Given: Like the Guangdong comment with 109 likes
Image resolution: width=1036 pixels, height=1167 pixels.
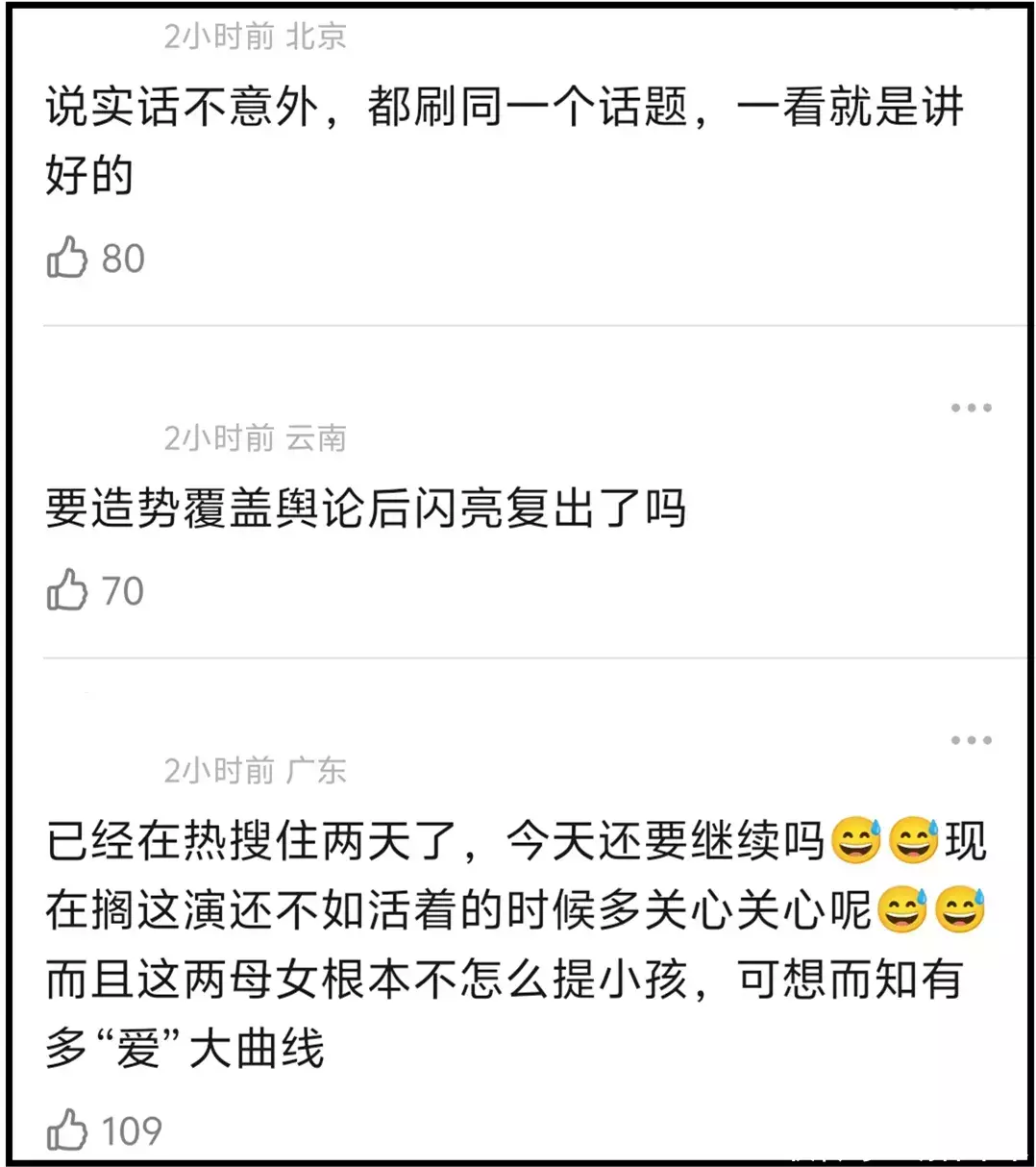Looking at the screenshot, I should (x=67, y=1130).
